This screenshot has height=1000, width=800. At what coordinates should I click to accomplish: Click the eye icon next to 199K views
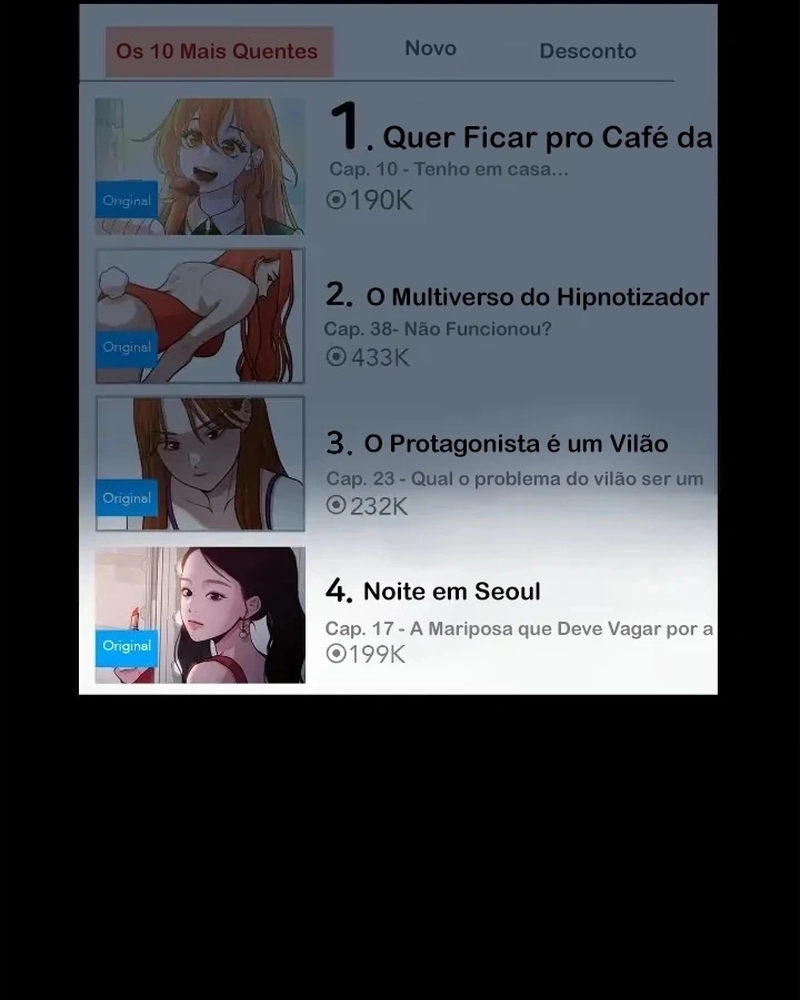click(x=335, y=655)
